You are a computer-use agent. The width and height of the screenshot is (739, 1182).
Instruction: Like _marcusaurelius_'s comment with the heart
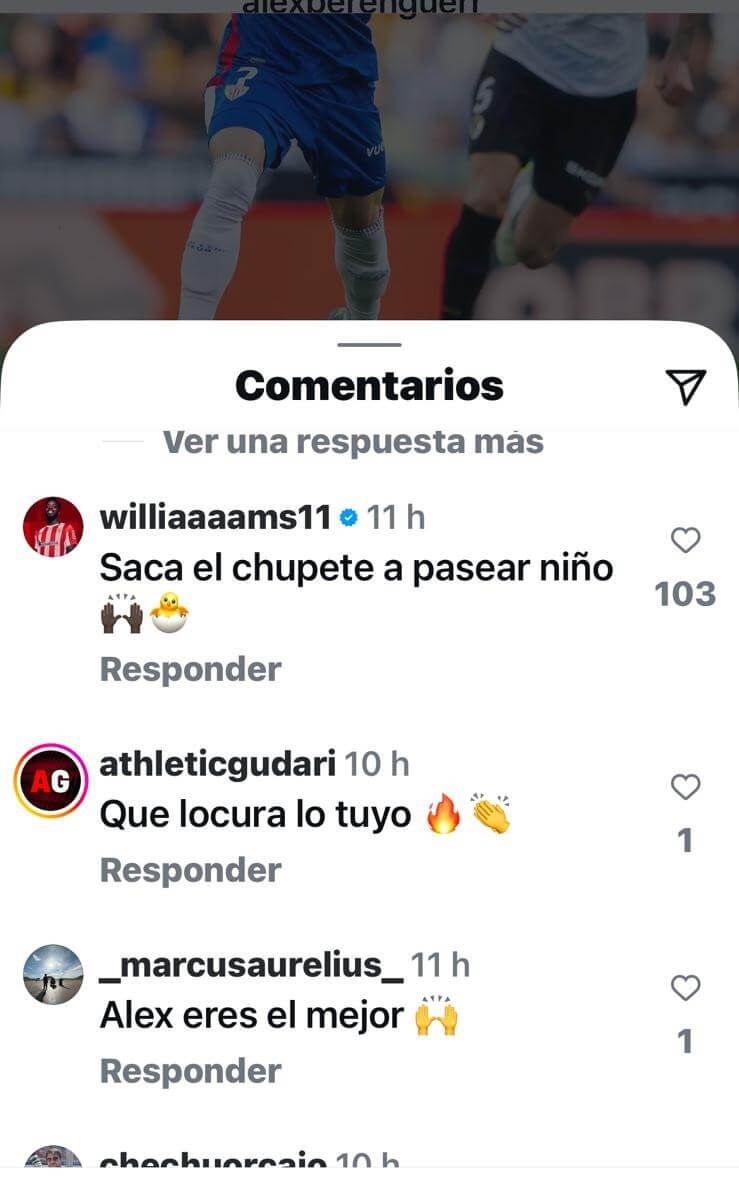pos(686,989)
